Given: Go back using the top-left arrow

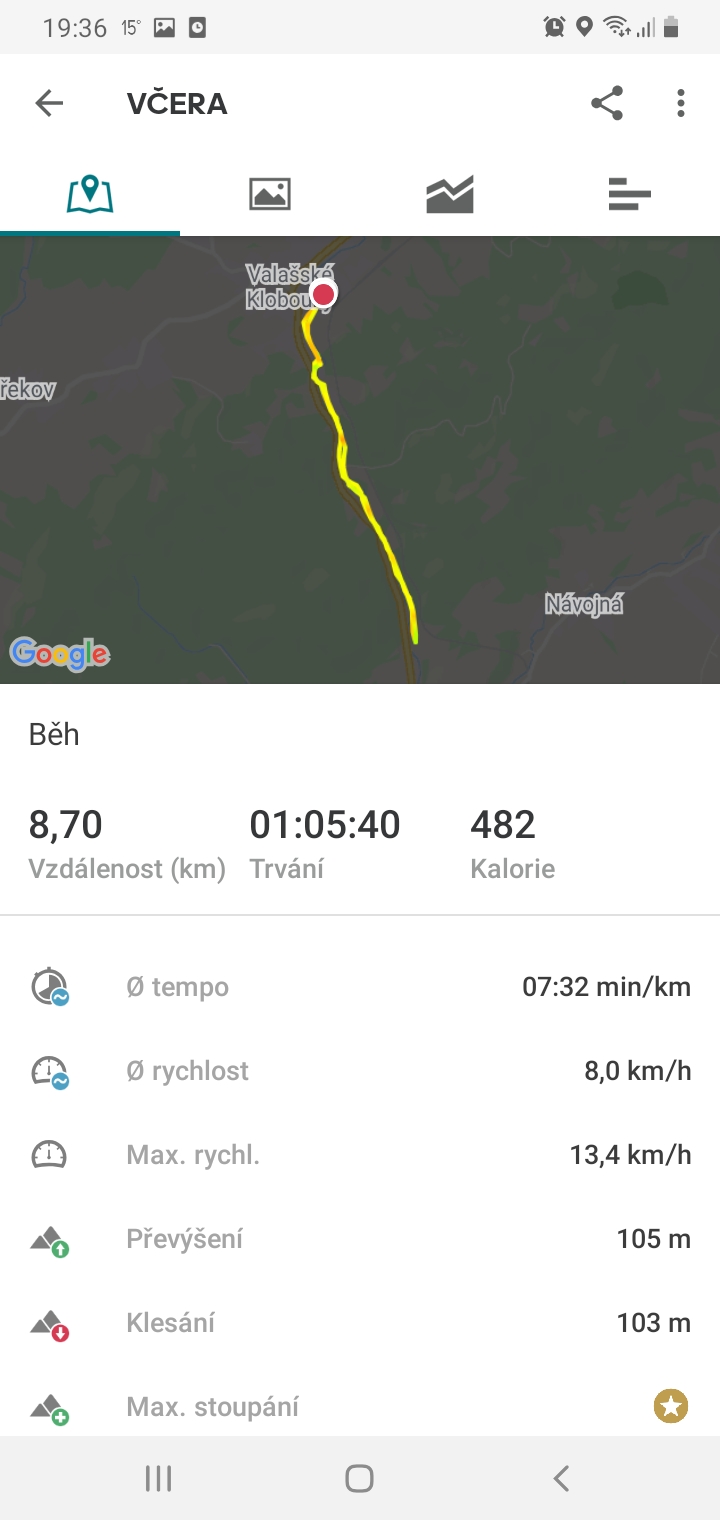Looking at the screenshot, I should [x=49, y=103].
